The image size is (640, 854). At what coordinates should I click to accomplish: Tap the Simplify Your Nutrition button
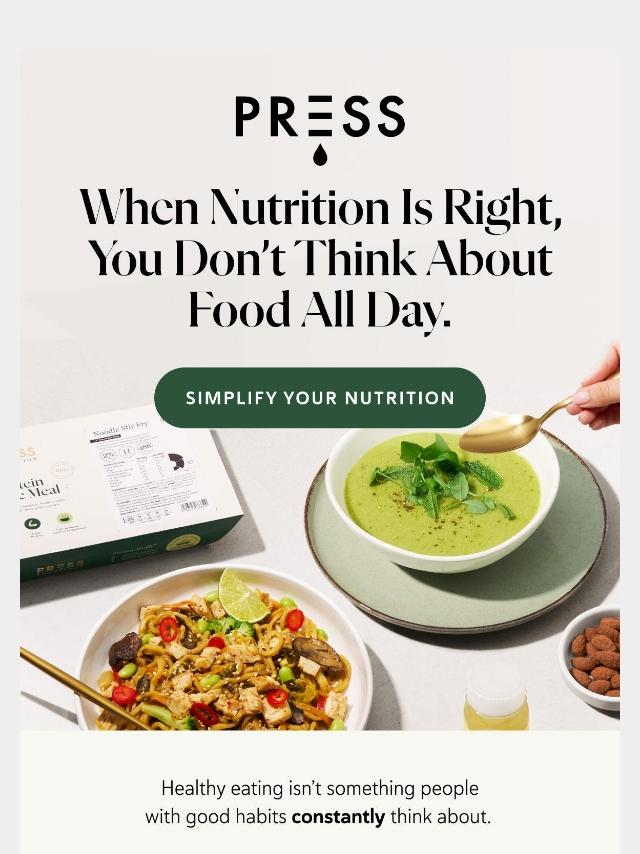(x=320, y=398)
